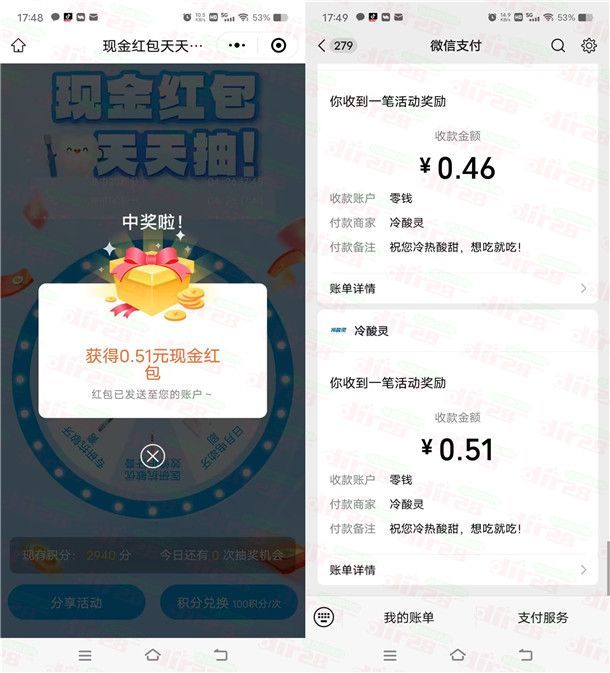The width and height of the screenshot is (610, 673).
Task: Close the 中奖啦 prize popup
Action: click(152, 457)
